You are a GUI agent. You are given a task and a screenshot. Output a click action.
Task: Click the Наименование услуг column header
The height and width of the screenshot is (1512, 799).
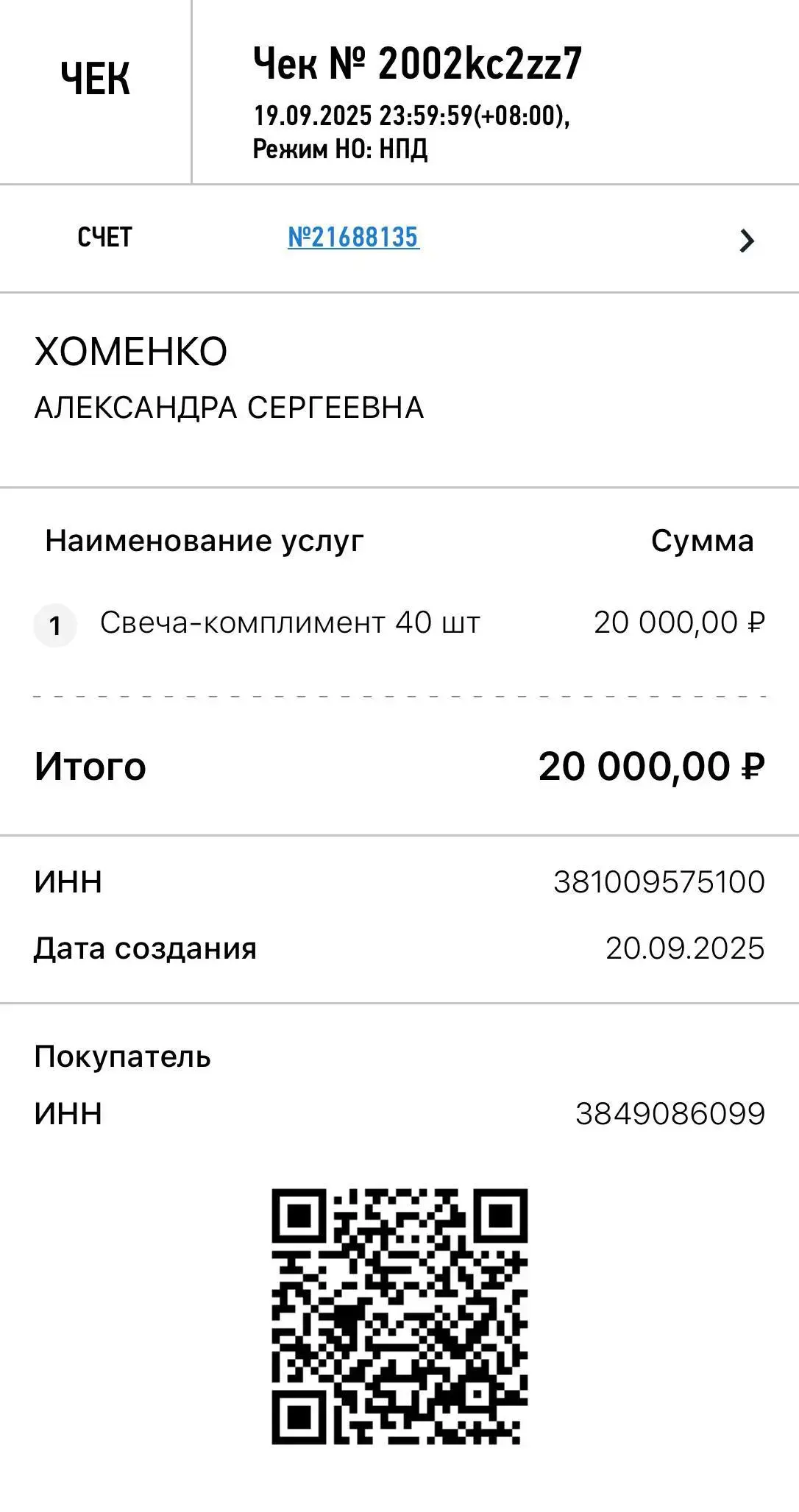click(207, 542)
